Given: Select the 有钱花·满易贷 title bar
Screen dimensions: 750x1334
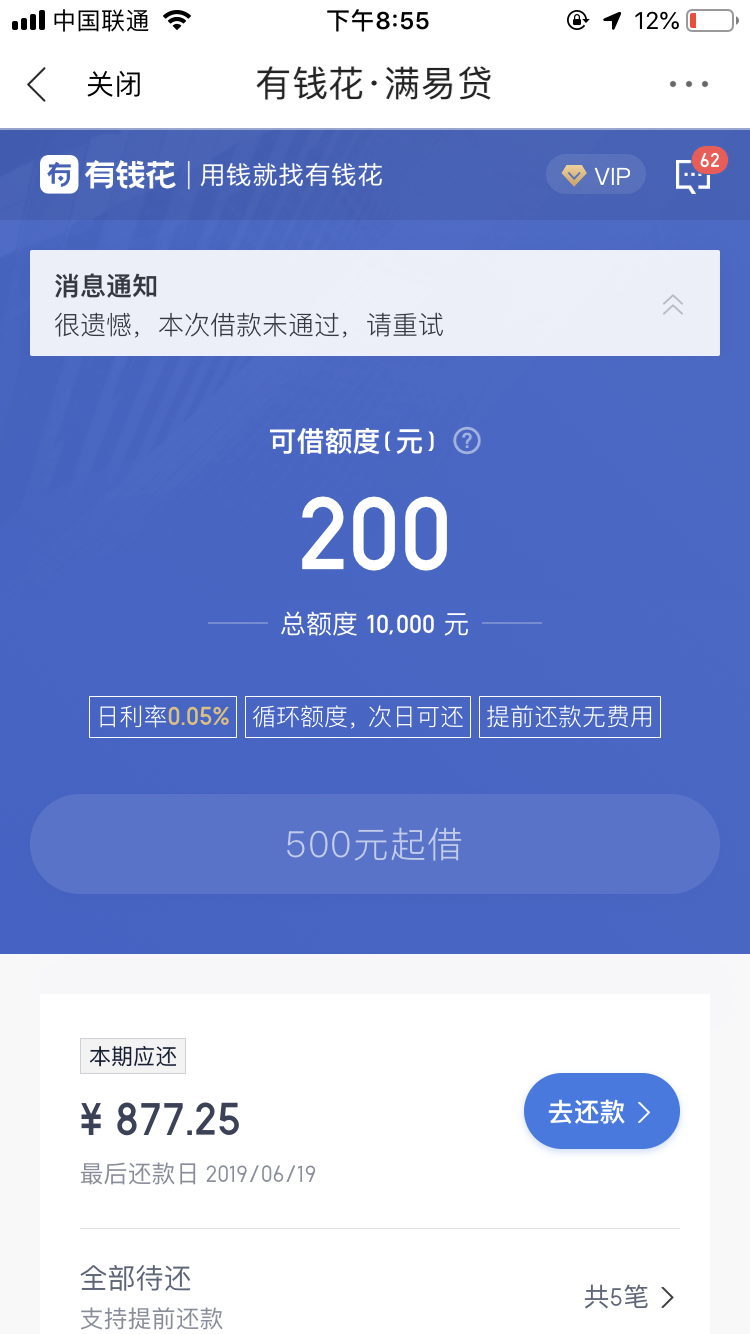Looking at the screenshot, I should point(375,85).
